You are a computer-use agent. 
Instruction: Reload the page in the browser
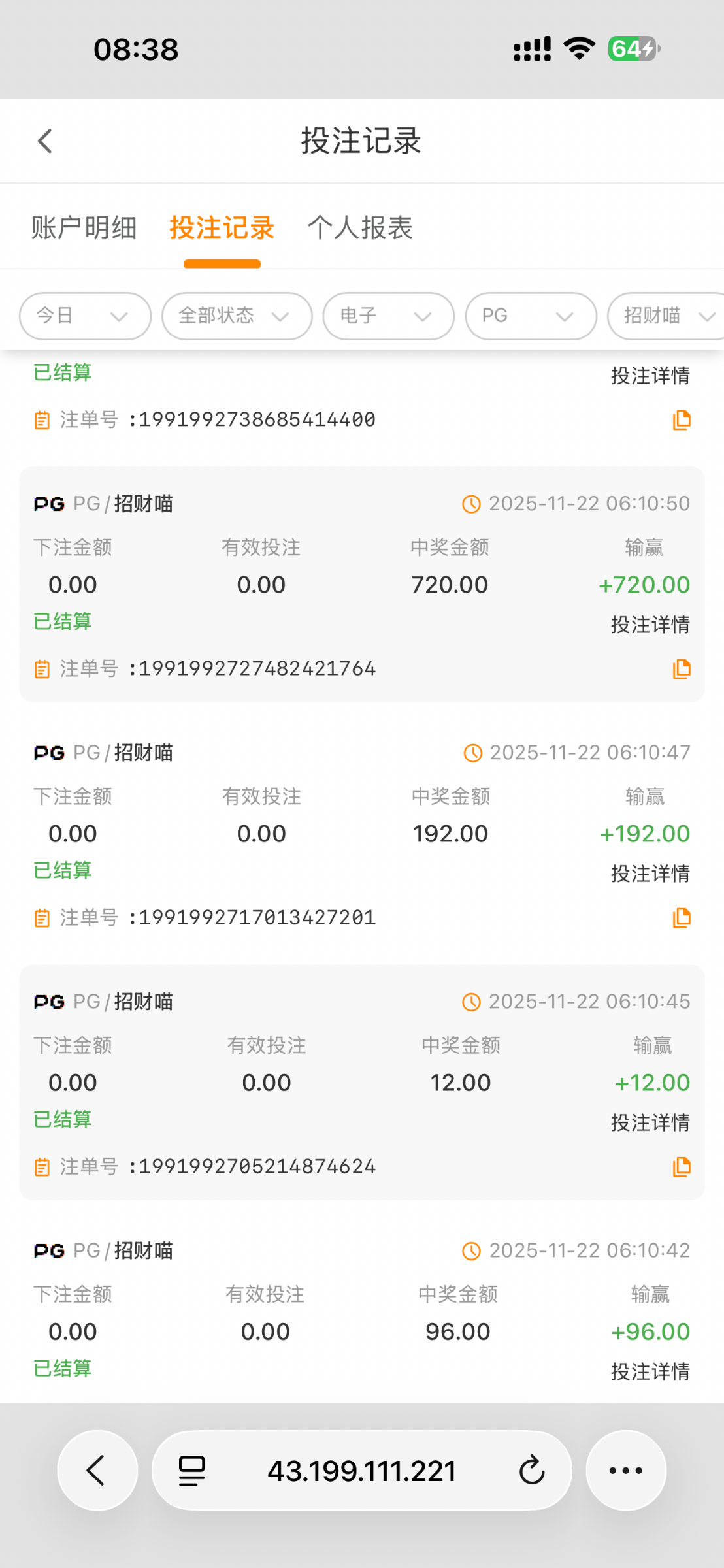point(532,1471)
